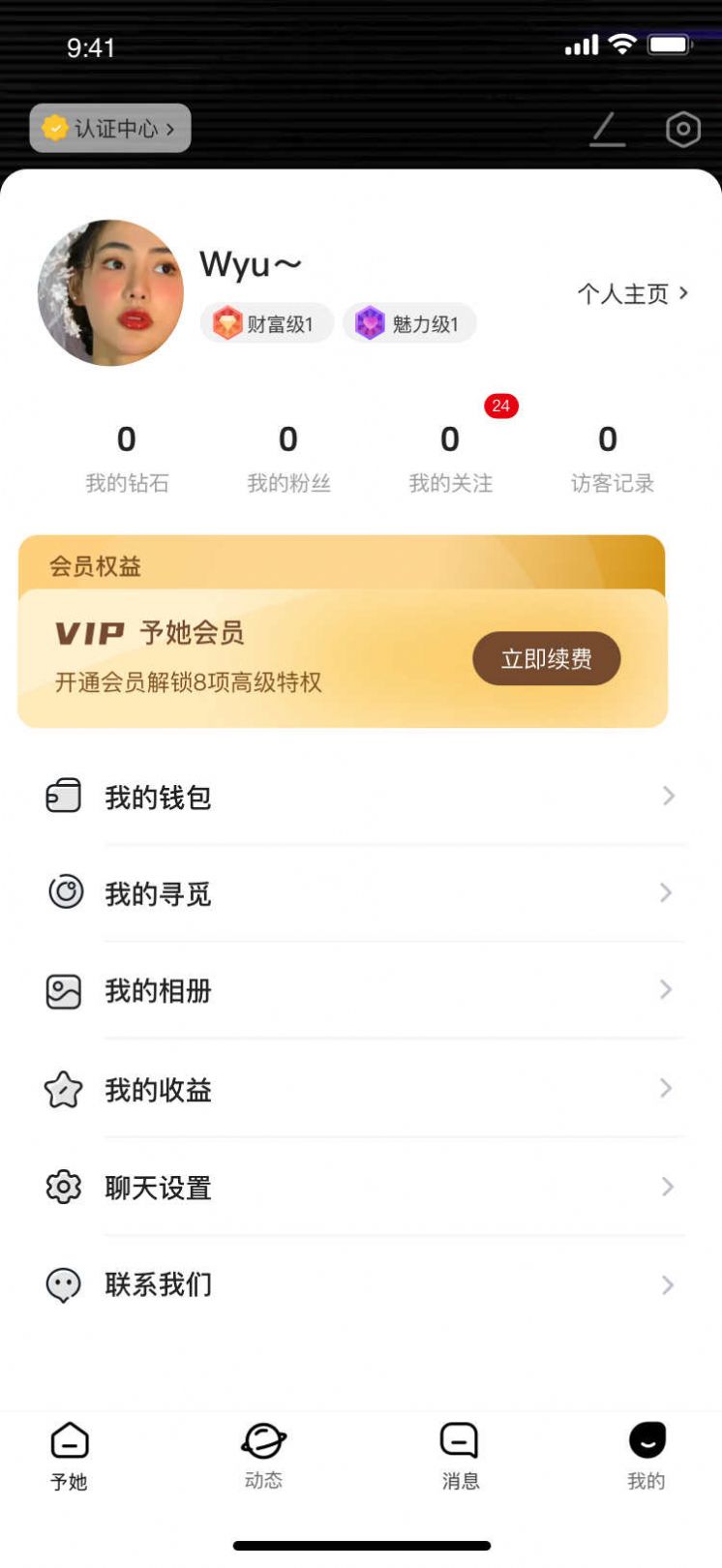Open 我的收益 earnings
Image resolution: width=722 pixels, height=1568 pixels.
[361, 1090]
